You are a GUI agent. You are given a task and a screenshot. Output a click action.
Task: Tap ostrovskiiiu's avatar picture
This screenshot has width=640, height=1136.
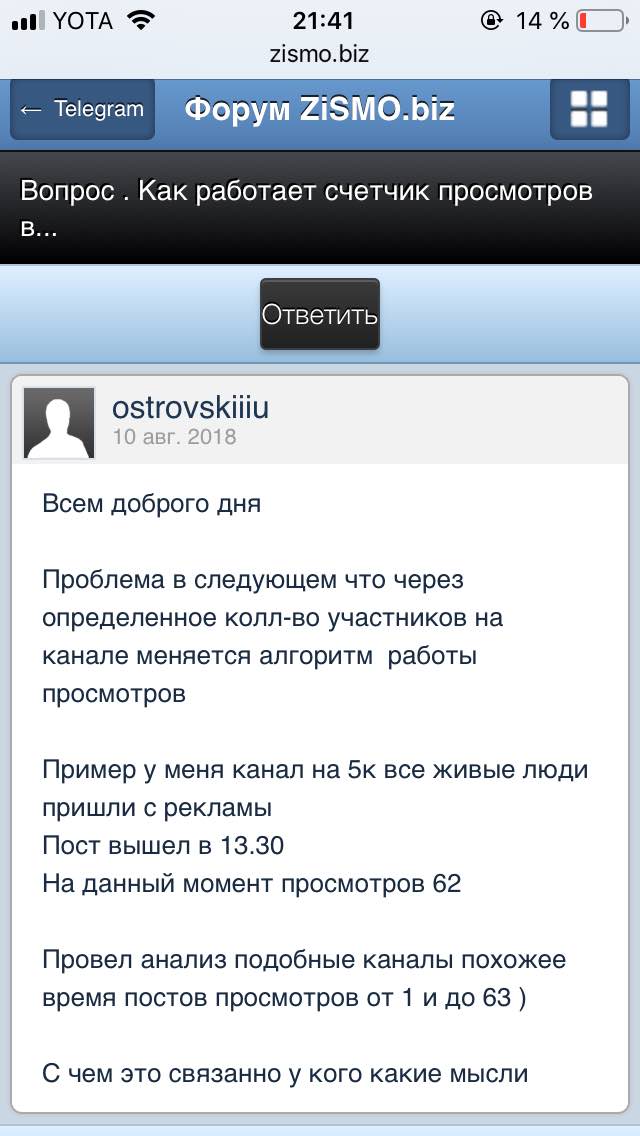(x=59, y=423)
